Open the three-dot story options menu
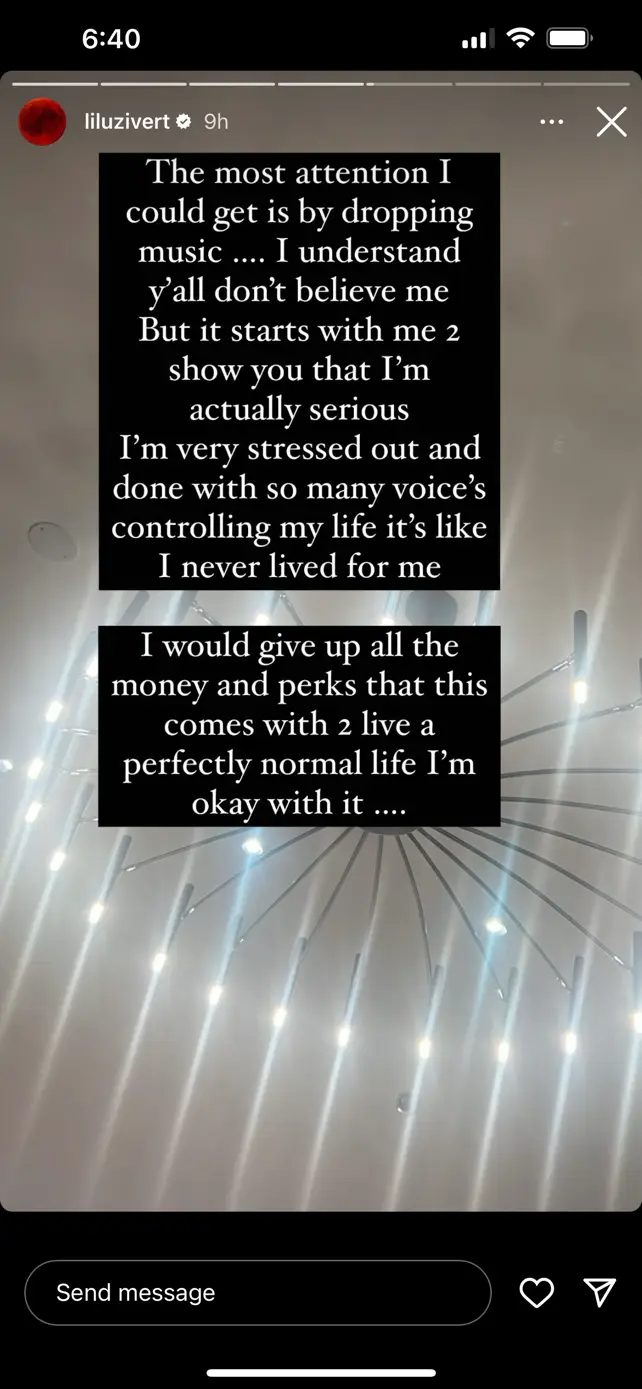Screen dimensions: 642x1389 tap(551, 122)
